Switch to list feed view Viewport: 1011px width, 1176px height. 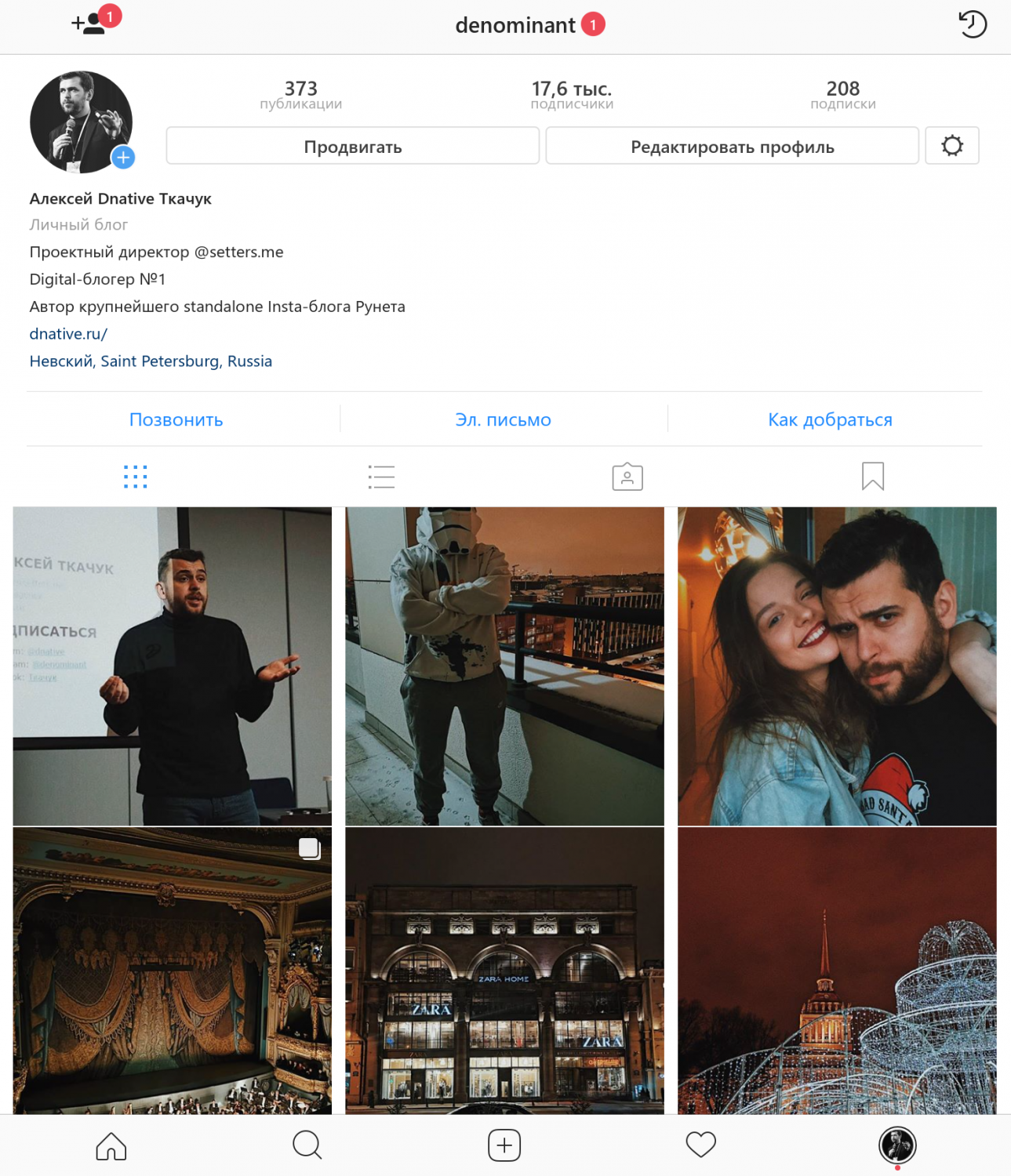click(382, 476)
